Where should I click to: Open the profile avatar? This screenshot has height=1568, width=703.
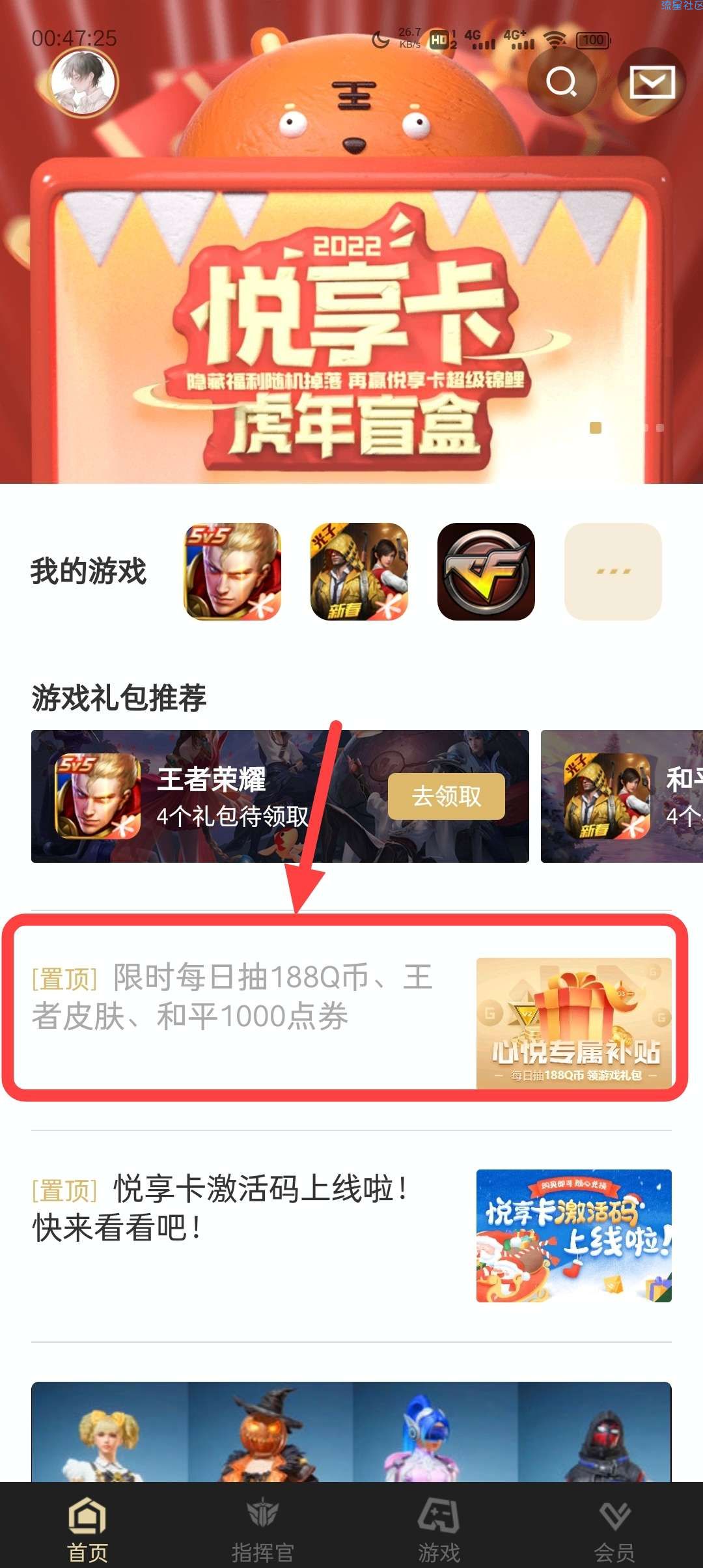tap(84, 83)
